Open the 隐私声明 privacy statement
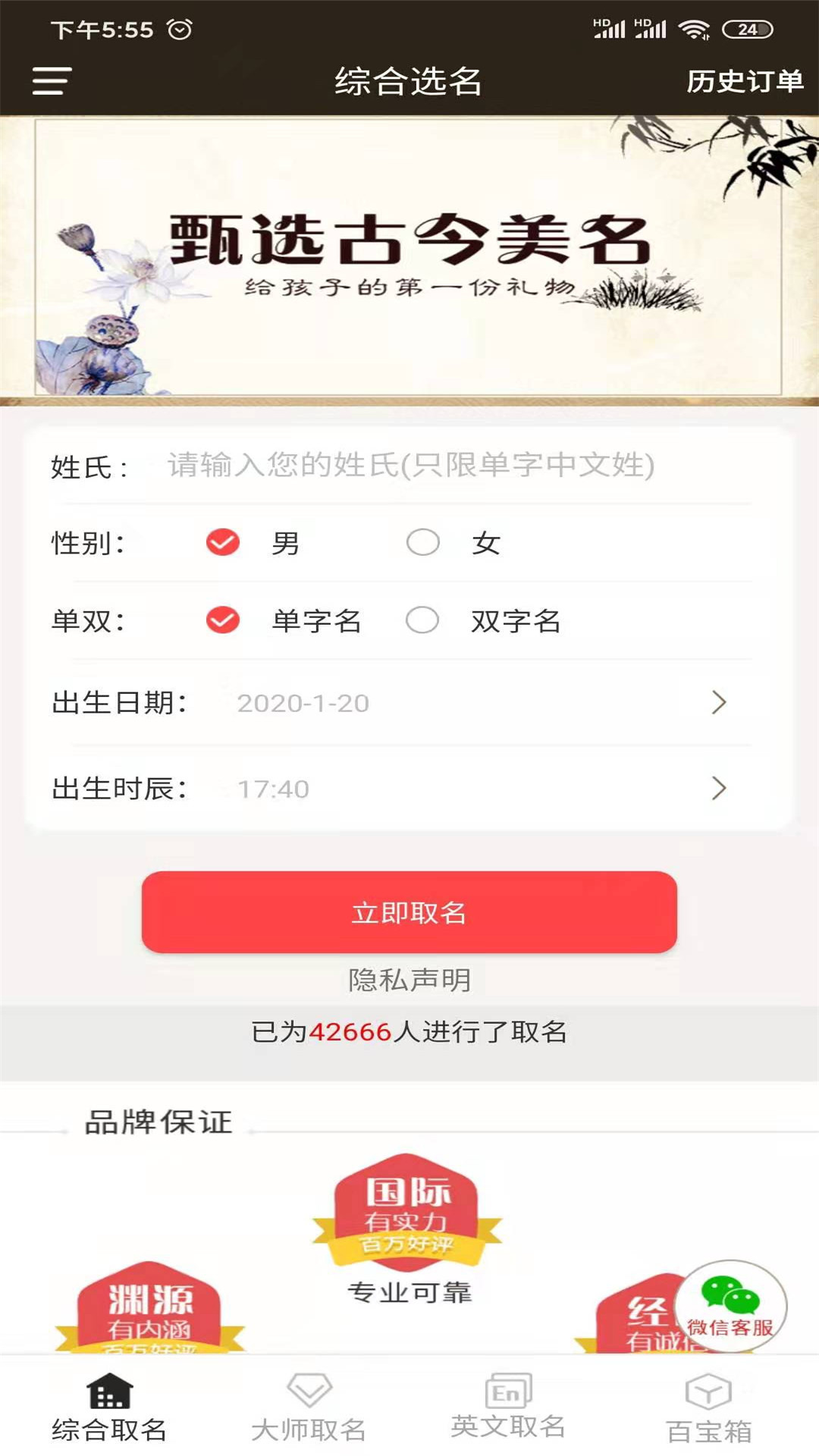The width and height of the screenshot is (819, 1456). click(x=409, y=979)
